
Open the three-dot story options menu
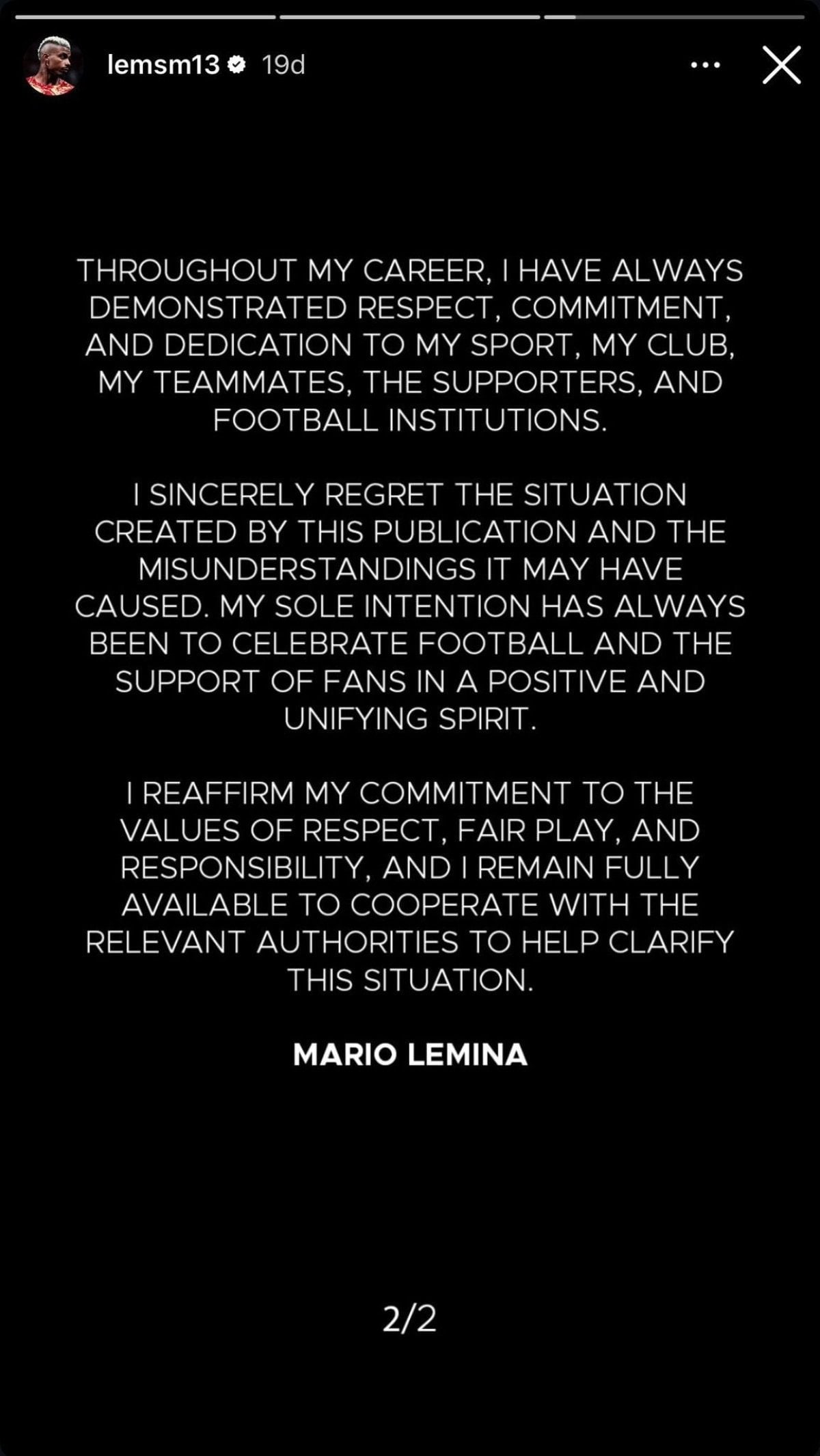[705, 66]
